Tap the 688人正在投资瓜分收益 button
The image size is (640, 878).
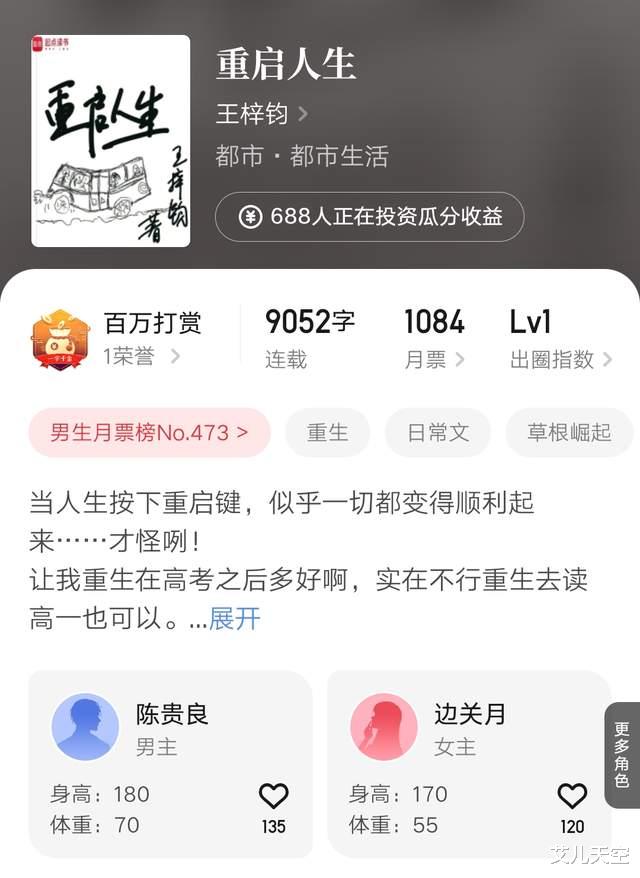click(369, 217)
